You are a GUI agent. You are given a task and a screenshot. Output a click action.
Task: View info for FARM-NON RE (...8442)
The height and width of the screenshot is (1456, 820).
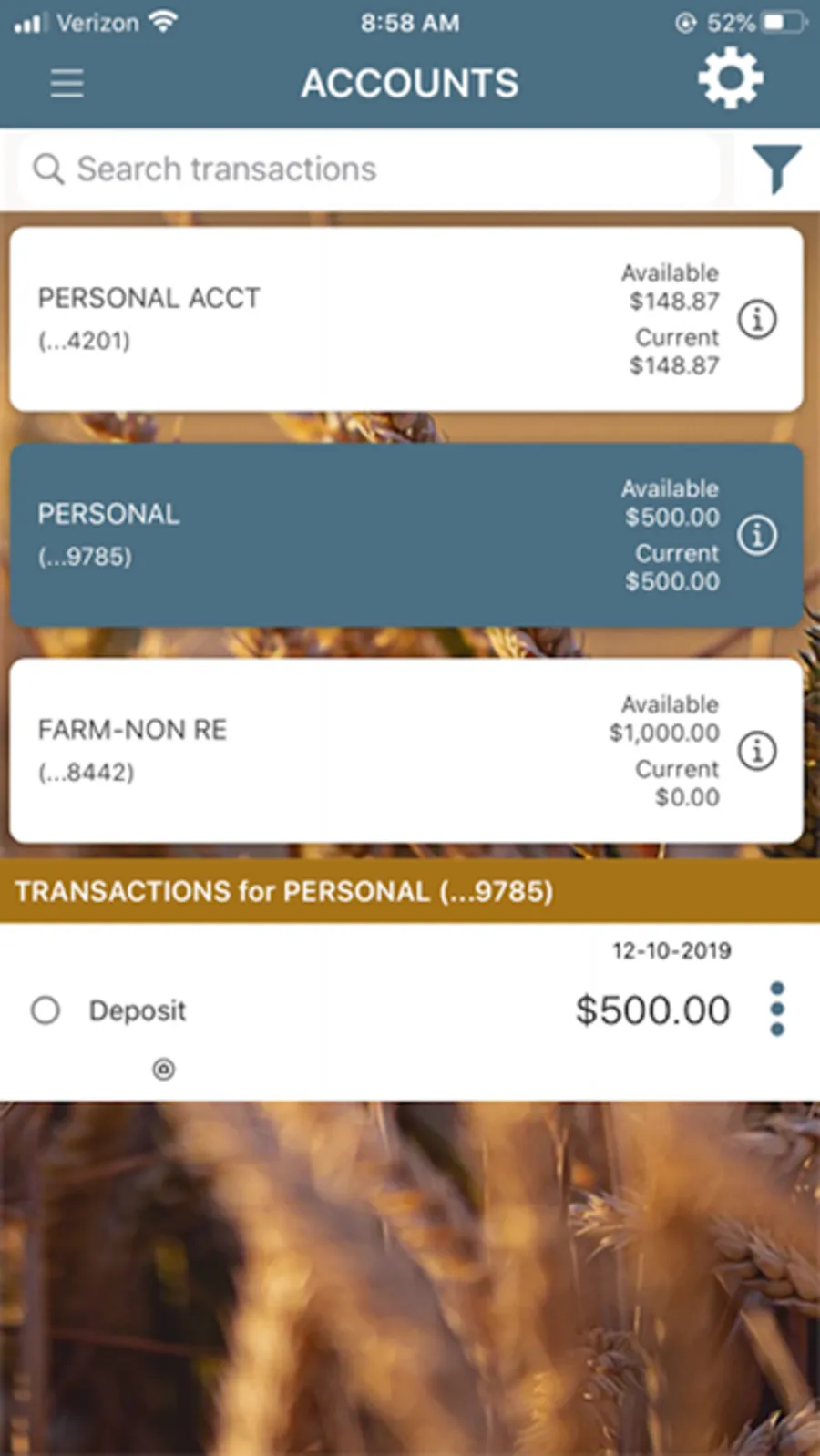(x=757, y=751)
